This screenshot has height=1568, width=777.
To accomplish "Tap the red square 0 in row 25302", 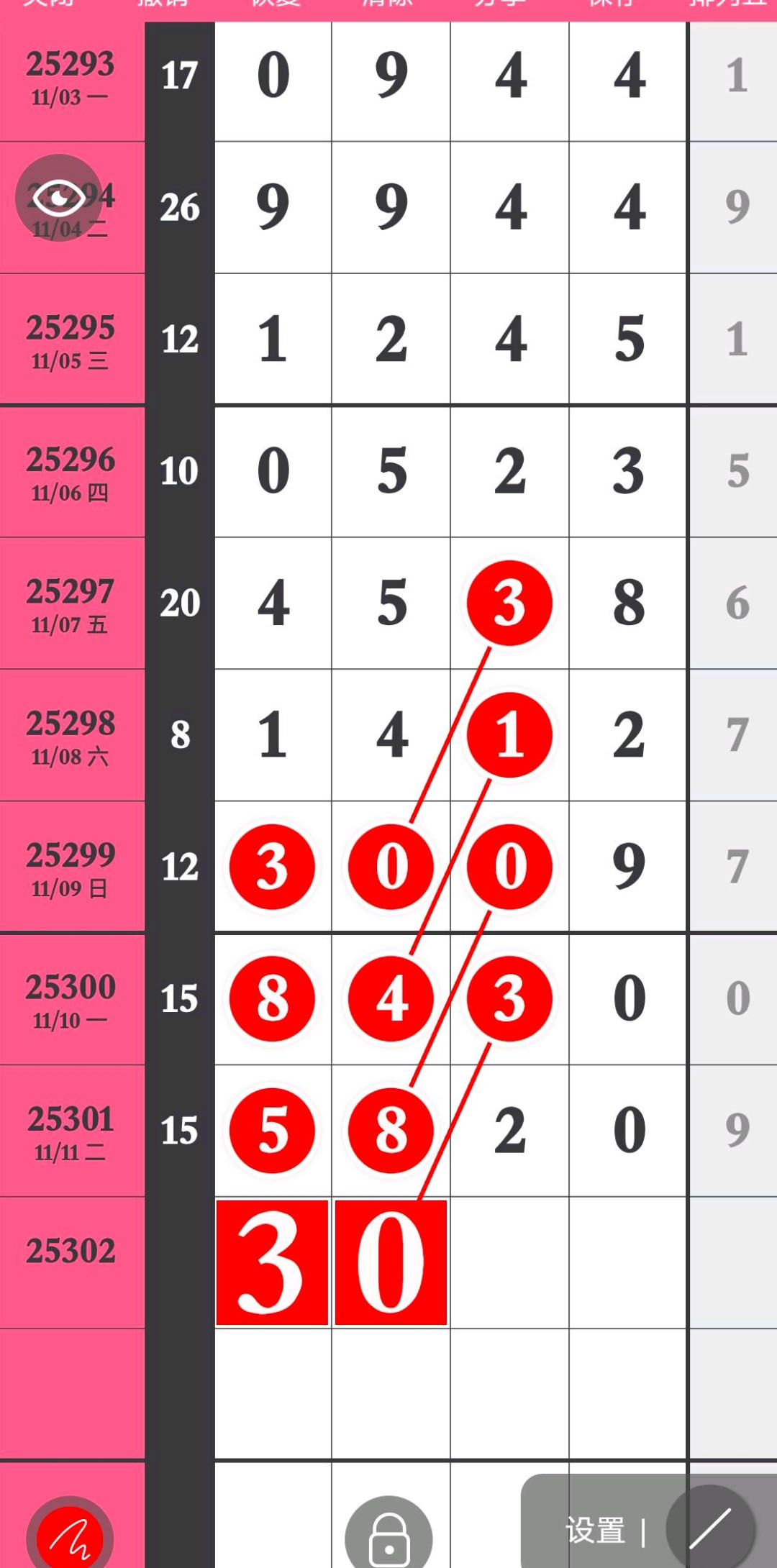I will pyautogui.click(x=391, y=1262).
